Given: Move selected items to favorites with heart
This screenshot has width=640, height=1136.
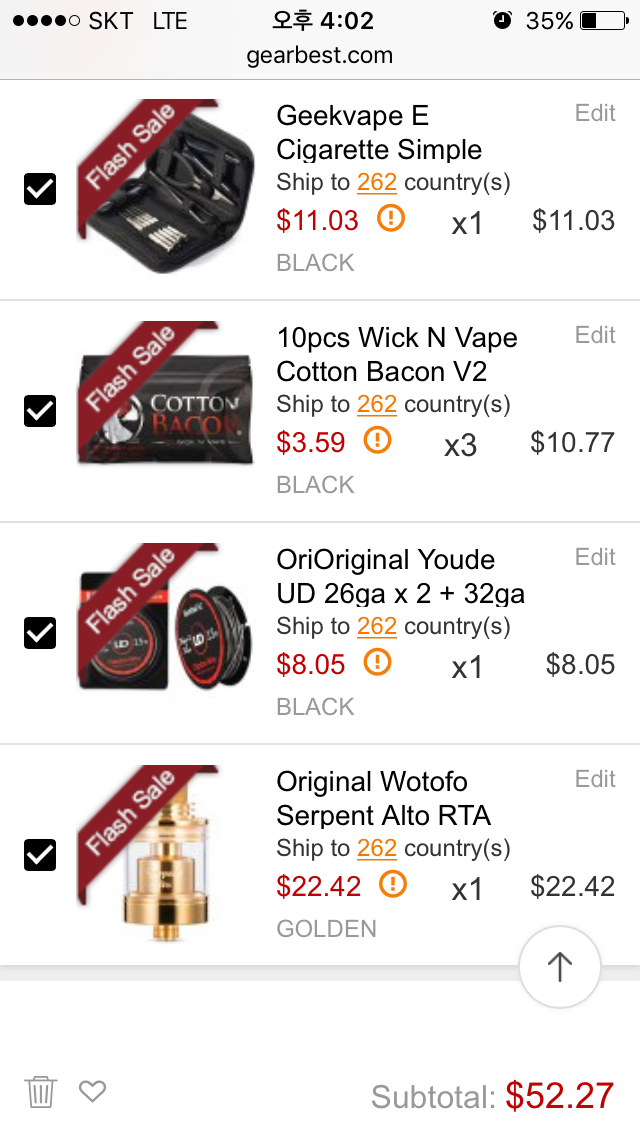Looking at the screenshot, I should point(93,1090).
